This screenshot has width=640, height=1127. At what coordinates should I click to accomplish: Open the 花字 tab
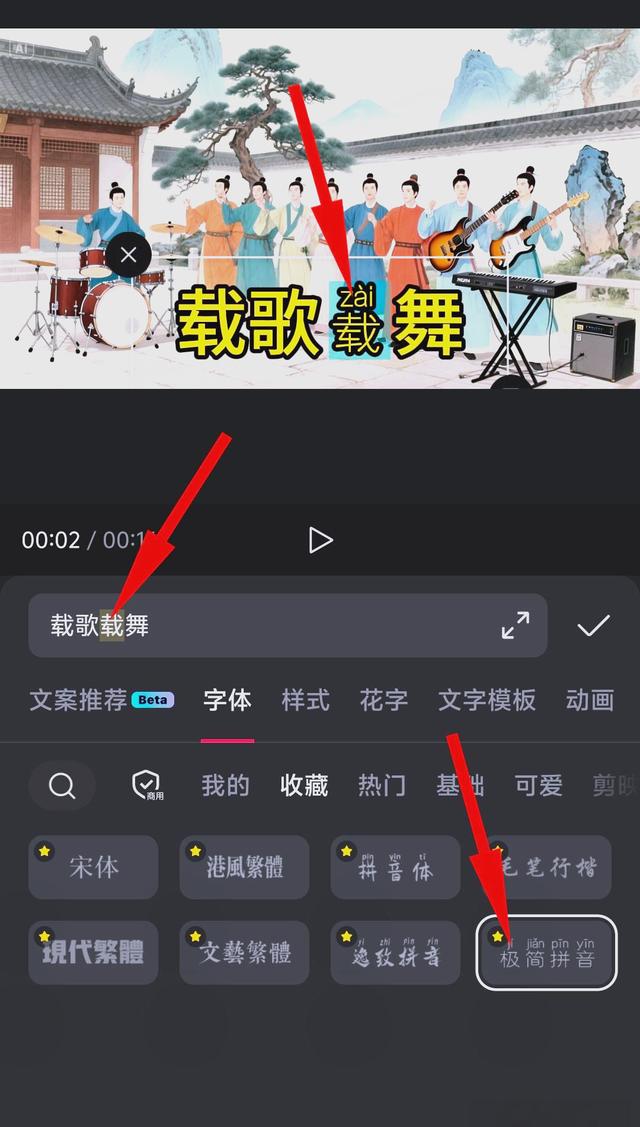point(383,700)
